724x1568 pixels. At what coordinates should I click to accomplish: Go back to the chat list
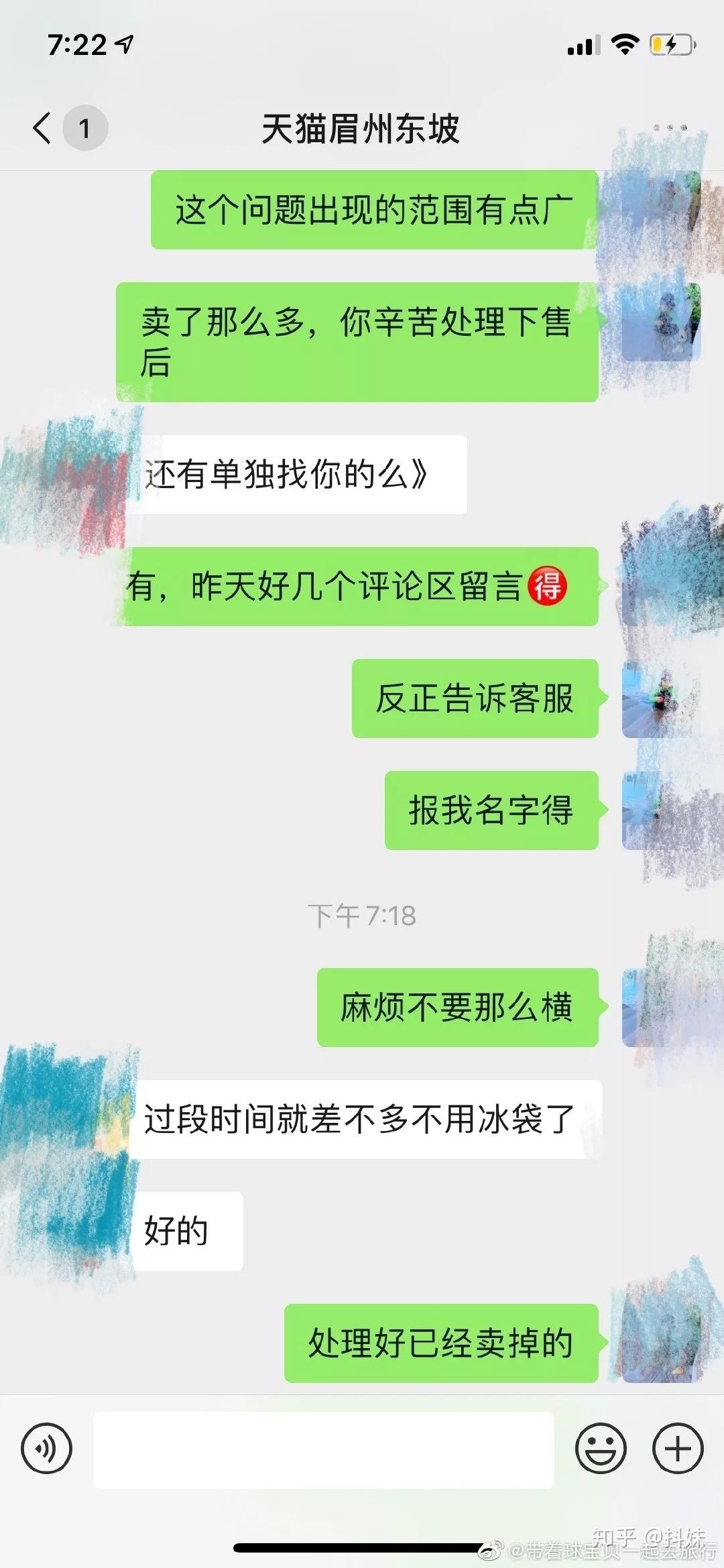click(x=42, y=127)
